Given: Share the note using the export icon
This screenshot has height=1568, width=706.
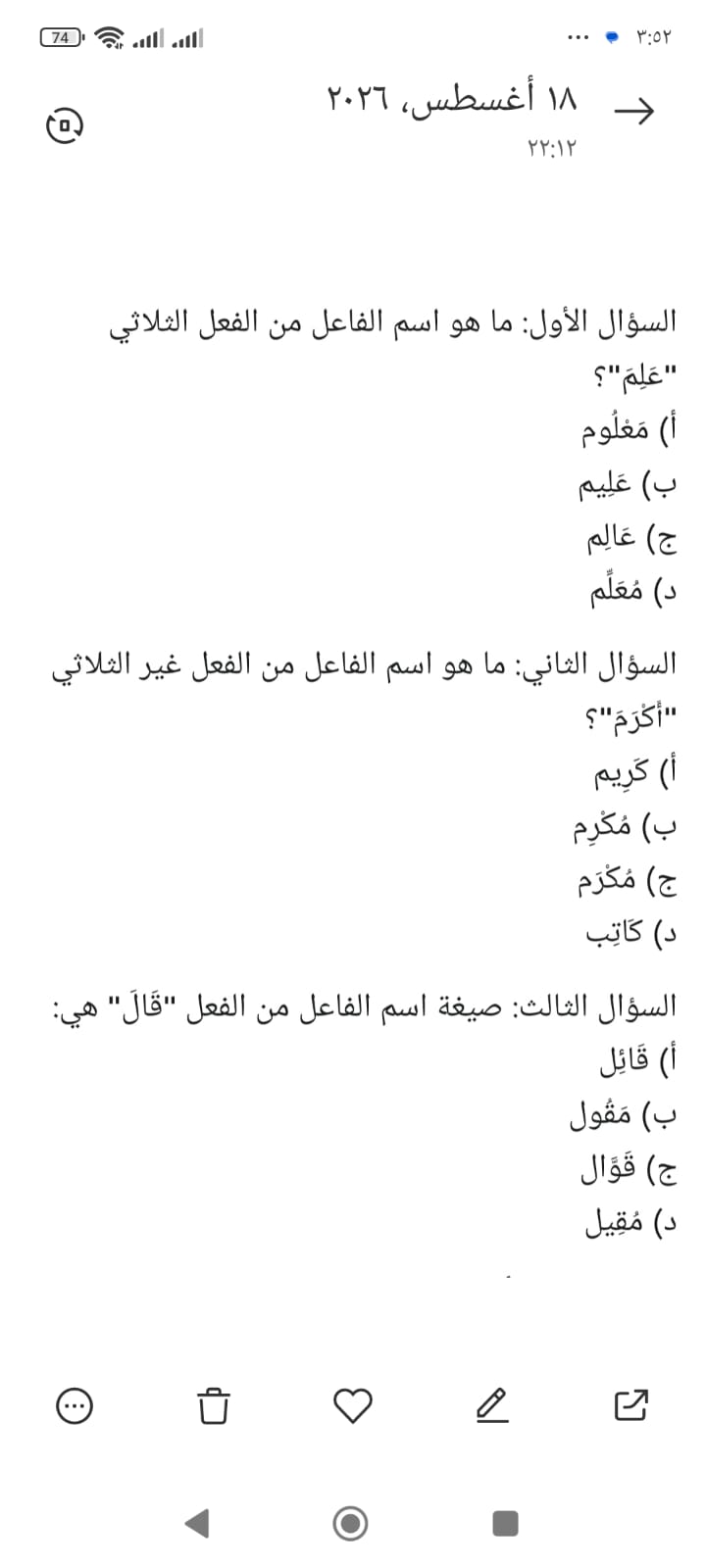Looking at the screenshot, I should [631, 1405].
